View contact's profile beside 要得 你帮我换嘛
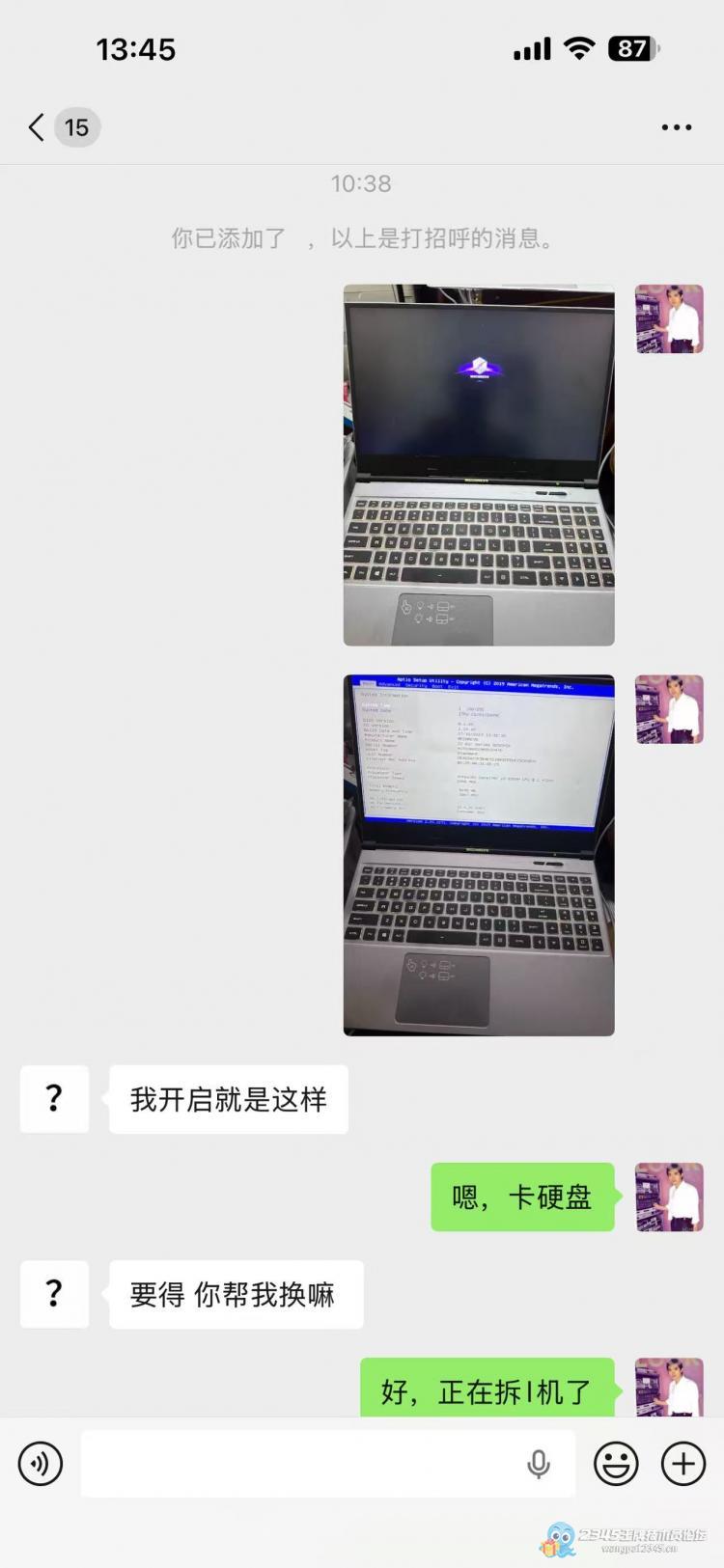Viewport: 724px width, 1568px height. click(x=54, y=1294)
